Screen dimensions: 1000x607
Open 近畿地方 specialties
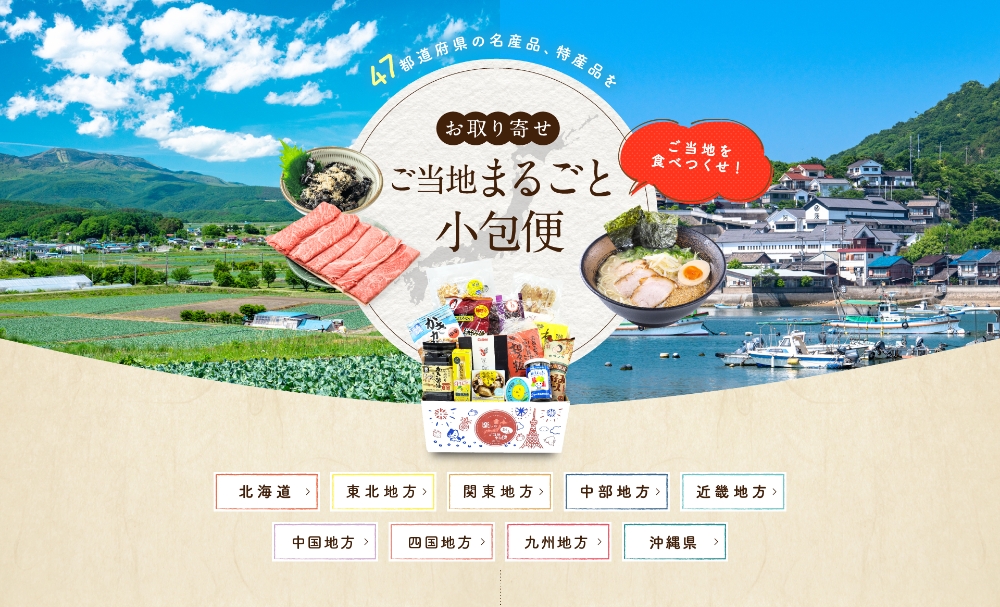pyautogui.click(x=733, y=492)
